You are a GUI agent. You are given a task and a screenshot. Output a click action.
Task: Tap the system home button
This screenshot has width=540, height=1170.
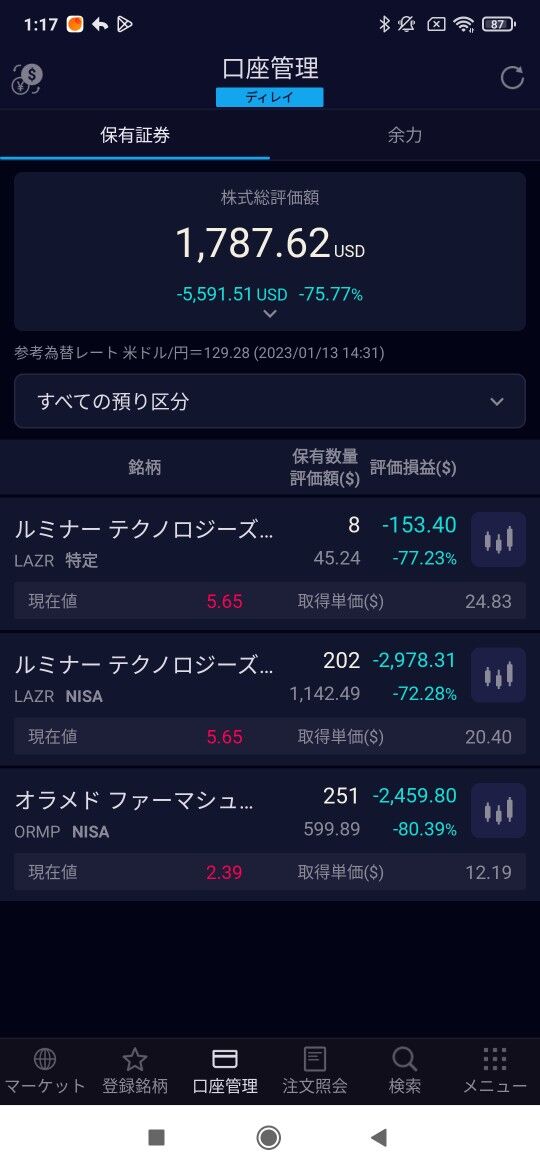click(x=269, y=1137)
